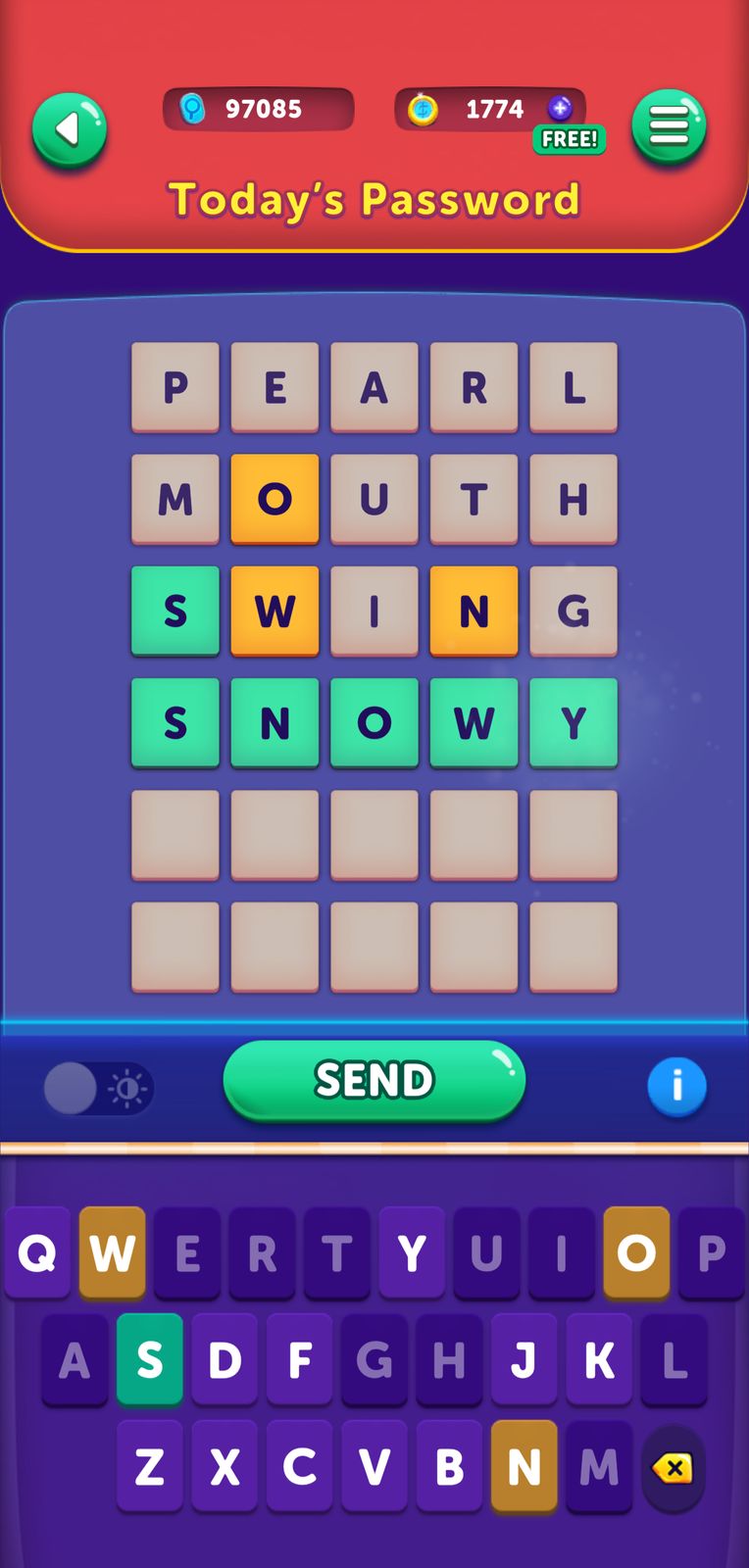Enter the letter F
The image size is (749, 1568).
[299, 1359]
